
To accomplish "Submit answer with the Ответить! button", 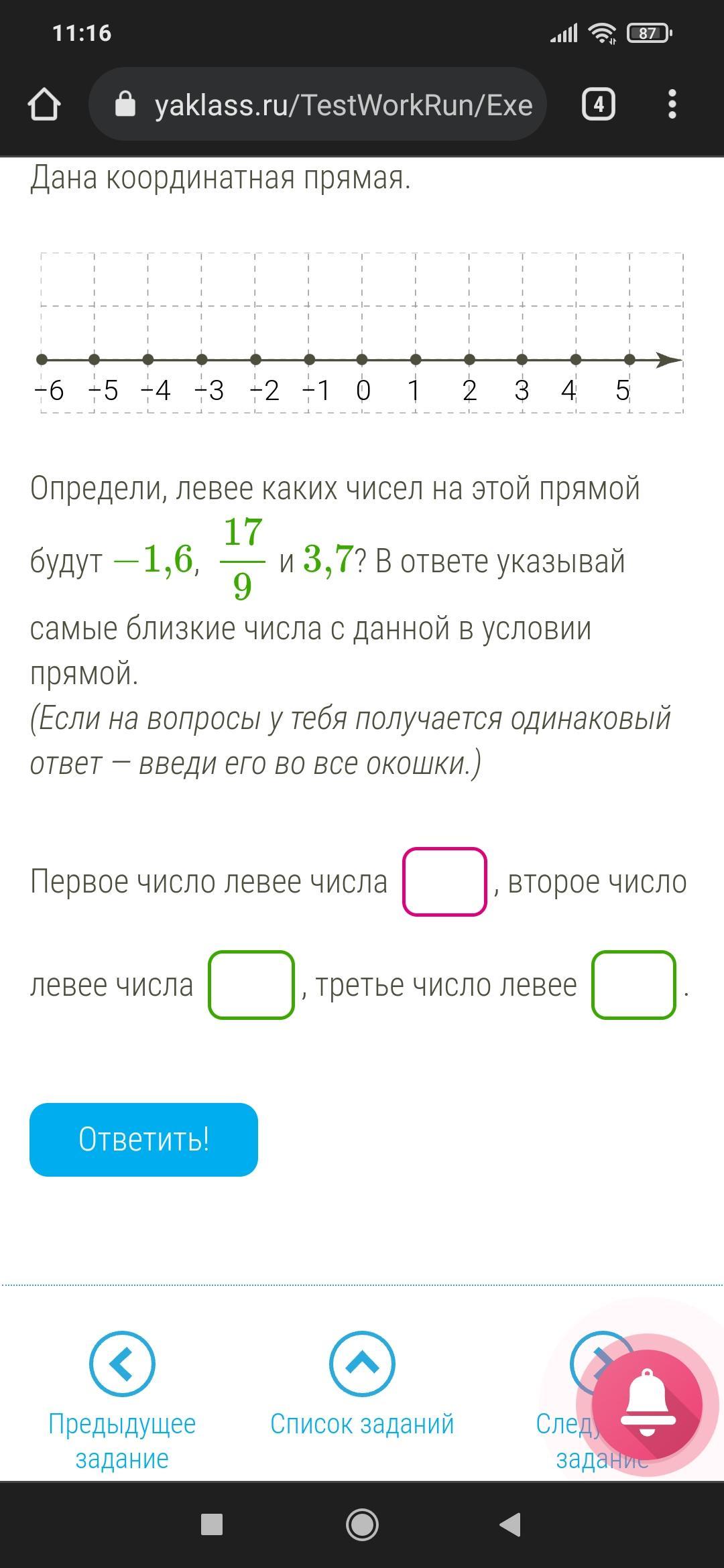I will pyautogui.click(x=143, y=1139).
